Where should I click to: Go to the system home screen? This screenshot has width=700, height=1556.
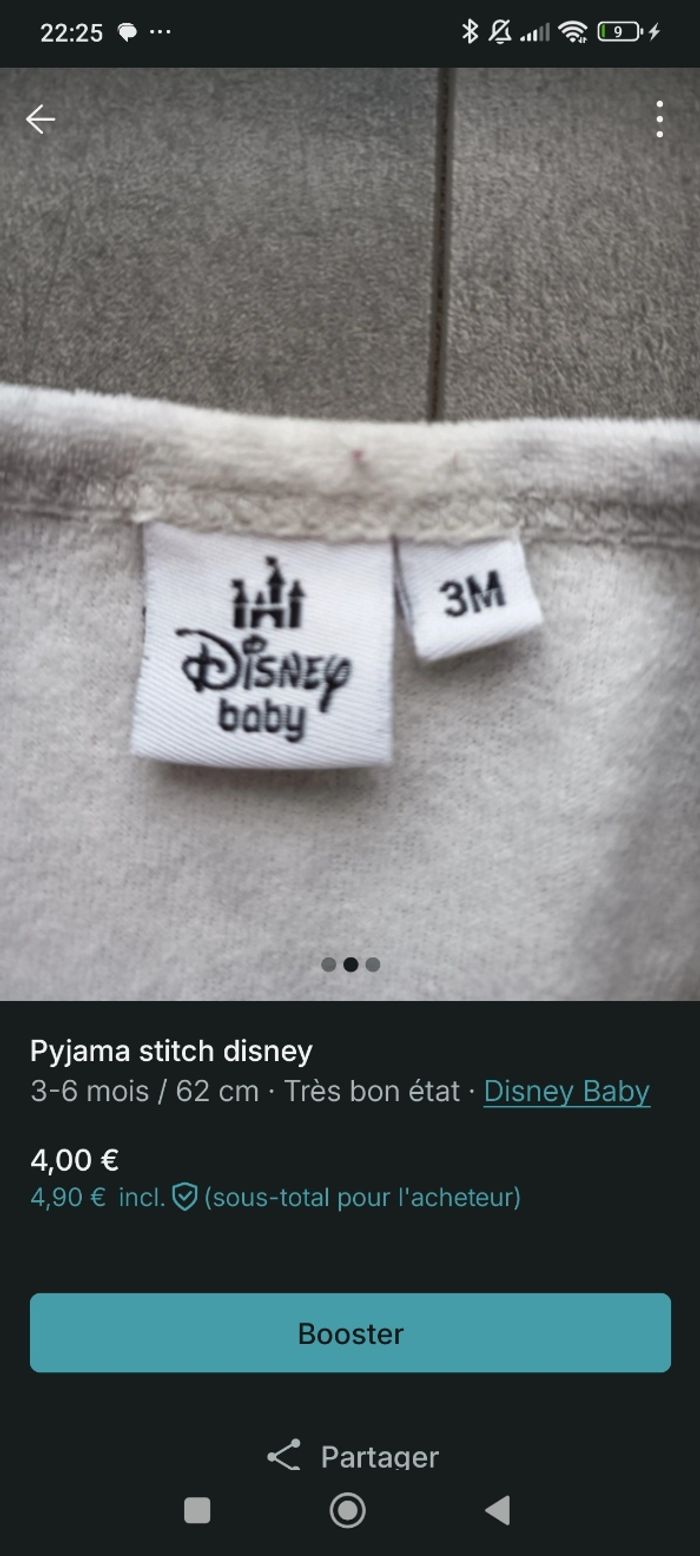[348, 1510]
